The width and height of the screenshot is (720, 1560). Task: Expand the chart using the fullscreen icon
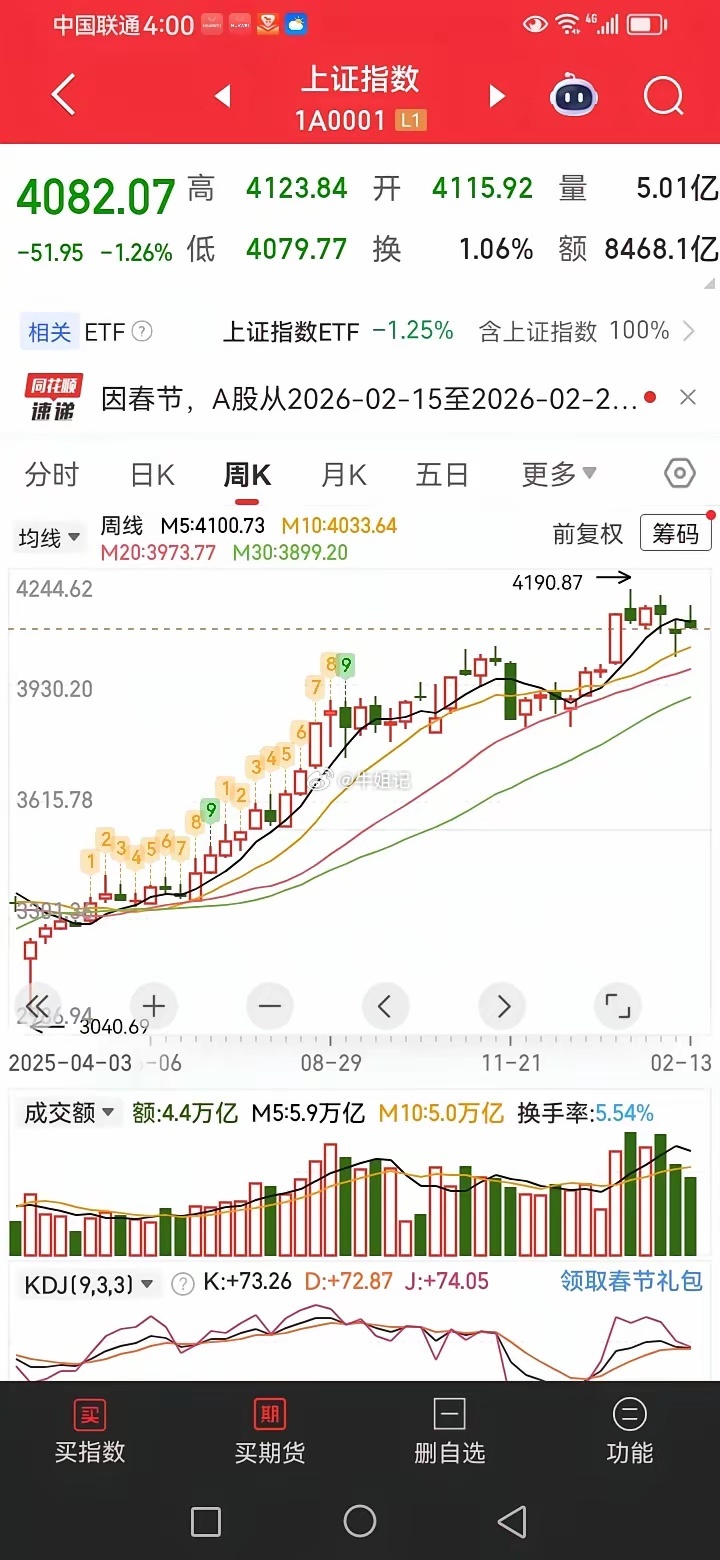tap(618, 1006)
